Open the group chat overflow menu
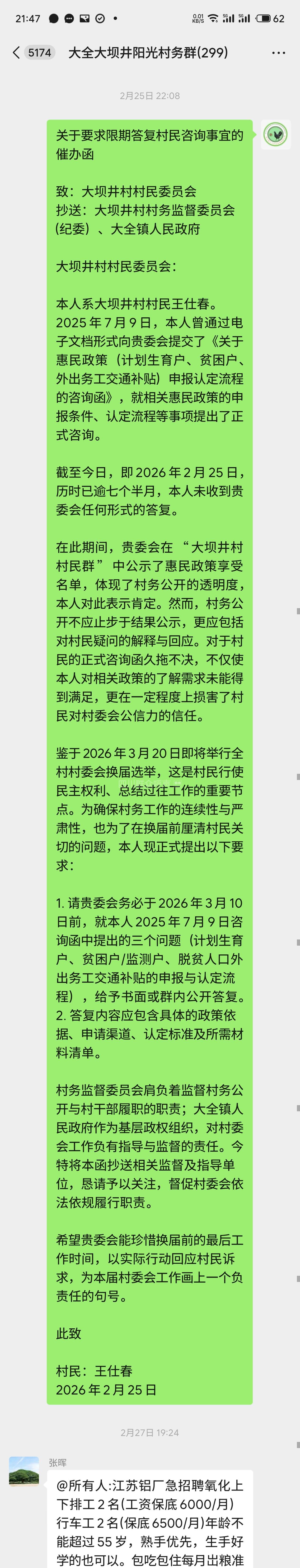The image size is (300, 1568). (x=279, y=53)
